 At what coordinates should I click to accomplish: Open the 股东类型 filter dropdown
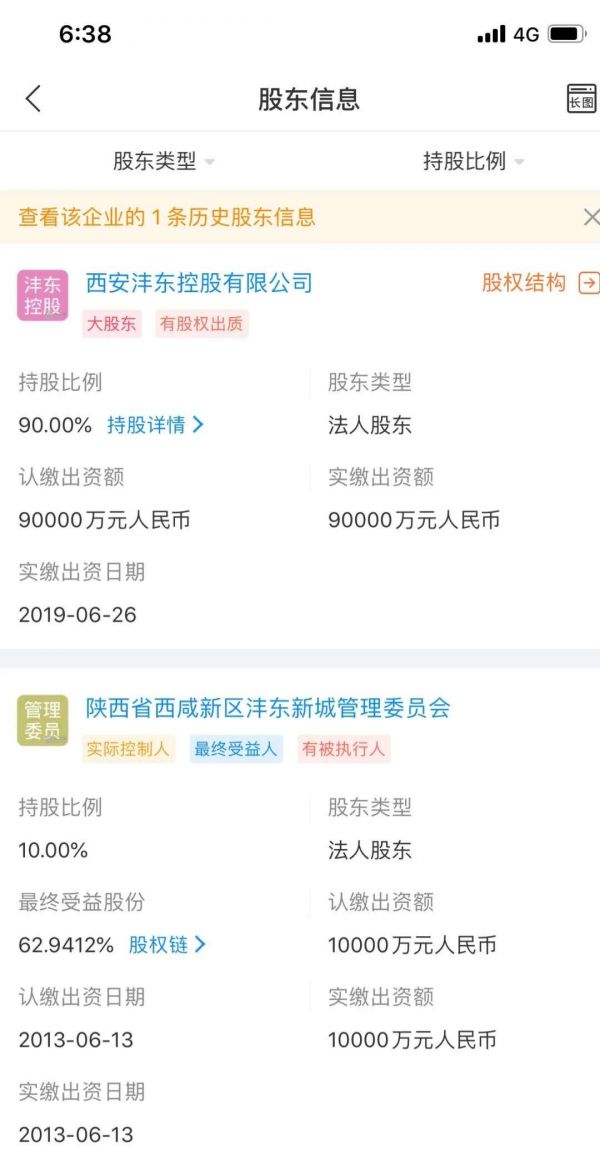tap(163, 161)
